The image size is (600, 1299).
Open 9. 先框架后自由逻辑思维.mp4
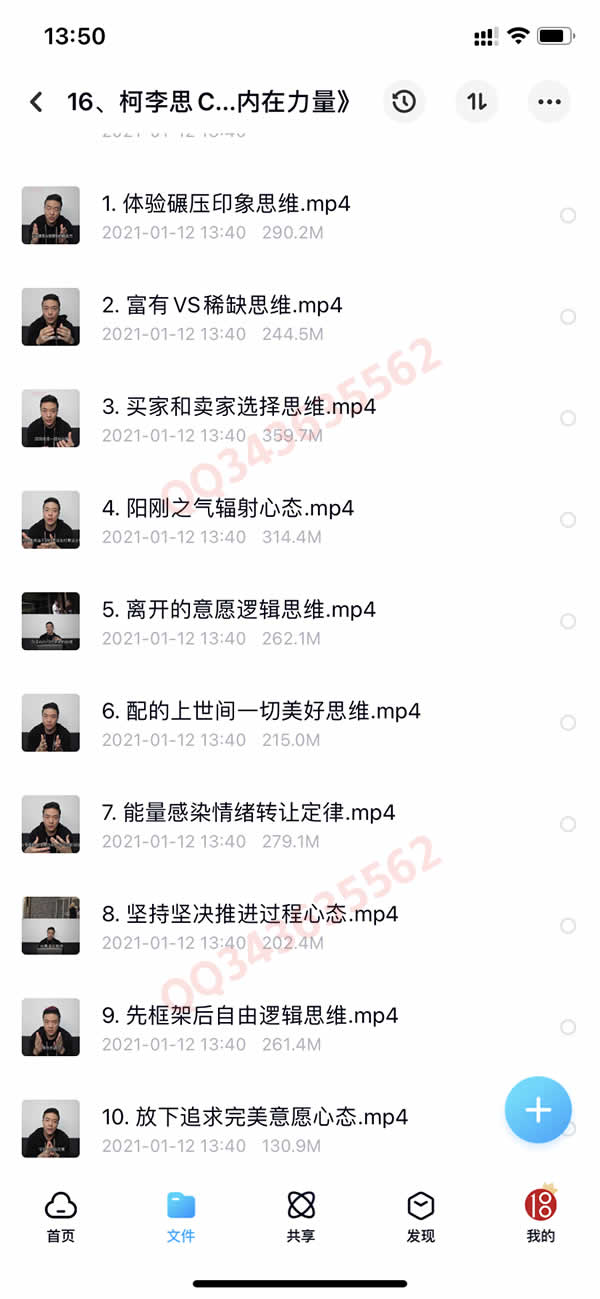click(250, 1015)
